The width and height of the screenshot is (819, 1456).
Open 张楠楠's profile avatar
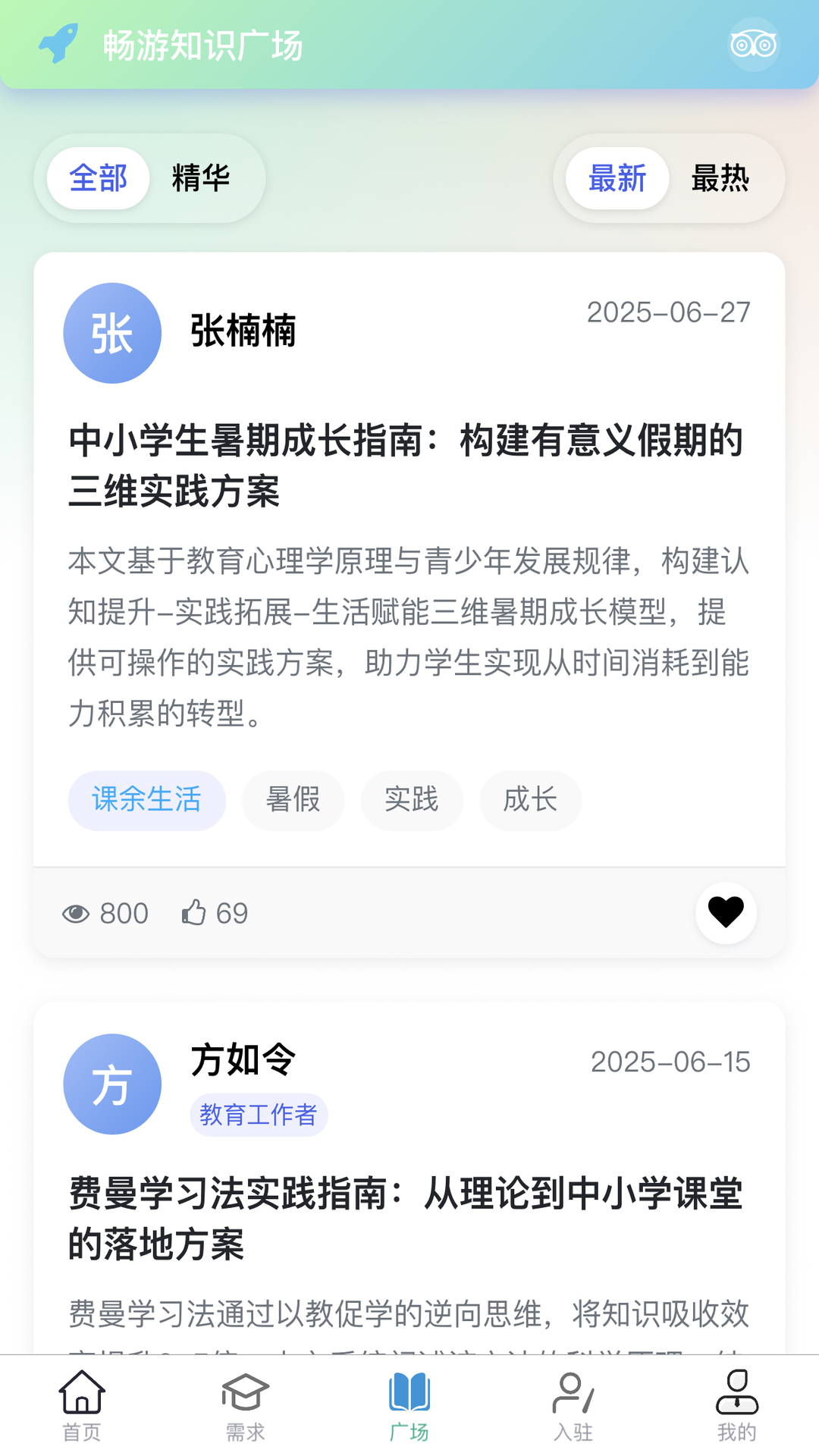111,332
